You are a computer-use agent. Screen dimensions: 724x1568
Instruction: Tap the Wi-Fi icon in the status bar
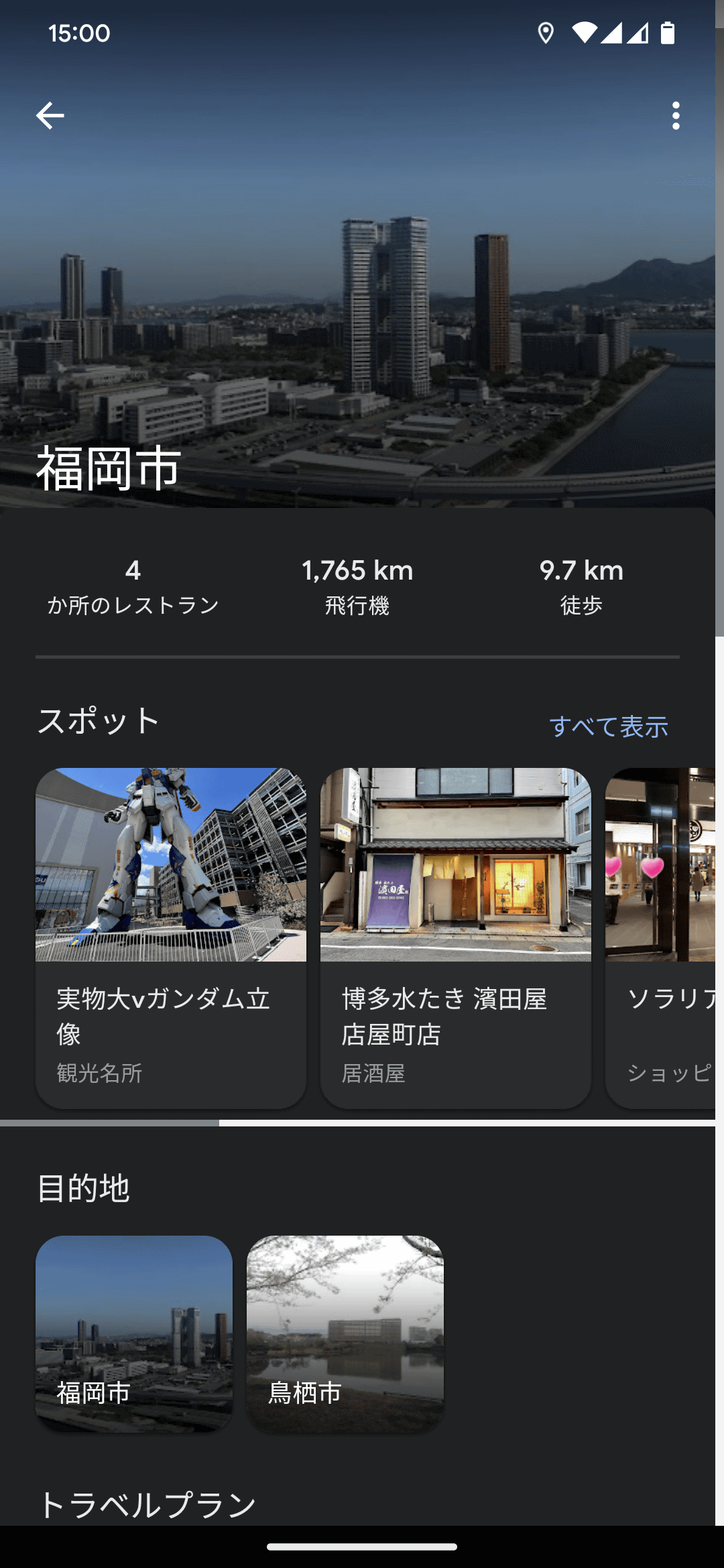point(585,31)
